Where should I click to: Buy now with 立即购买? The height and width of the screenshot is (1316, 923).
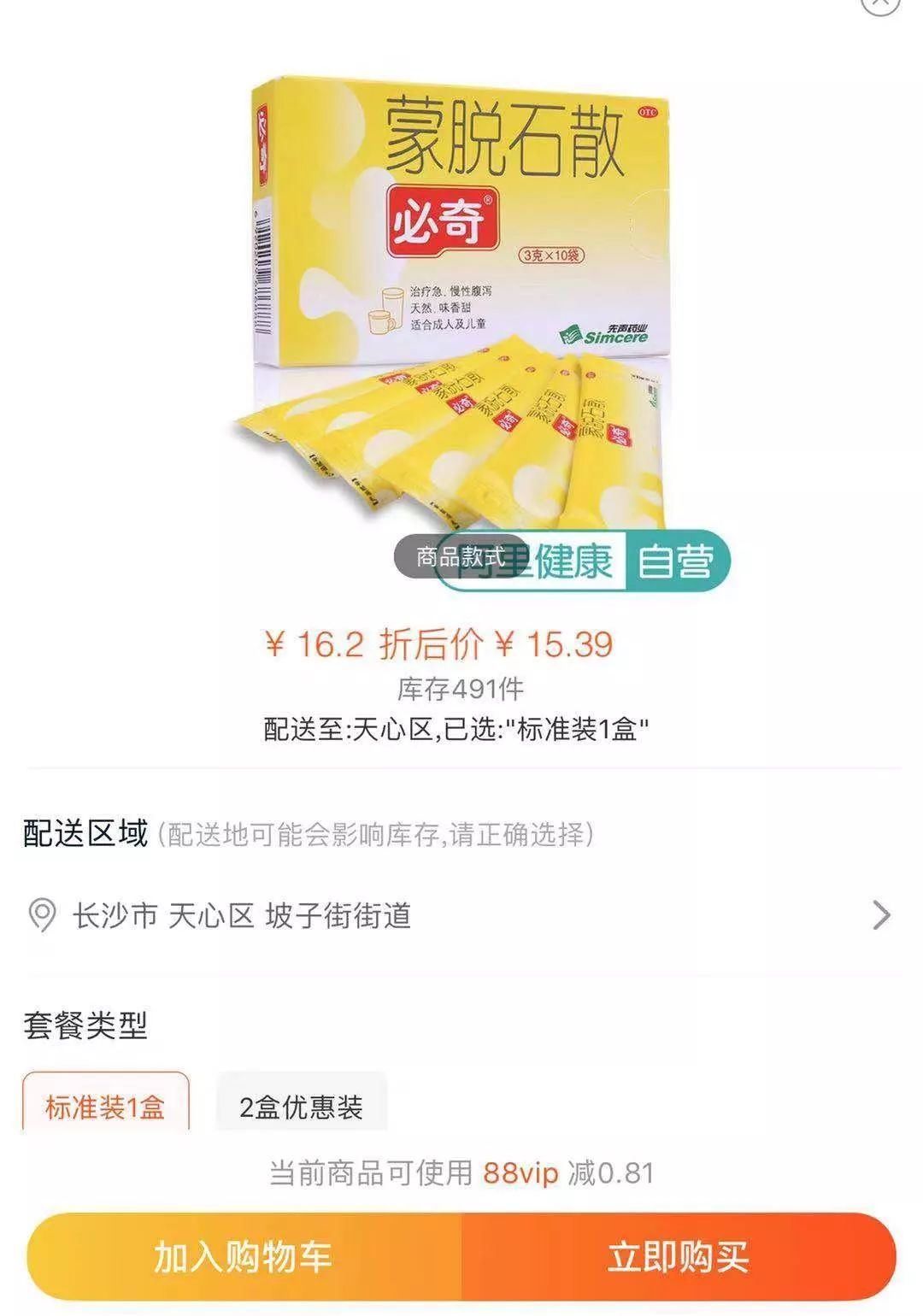pyautogui.click(x=678, y=1256)
